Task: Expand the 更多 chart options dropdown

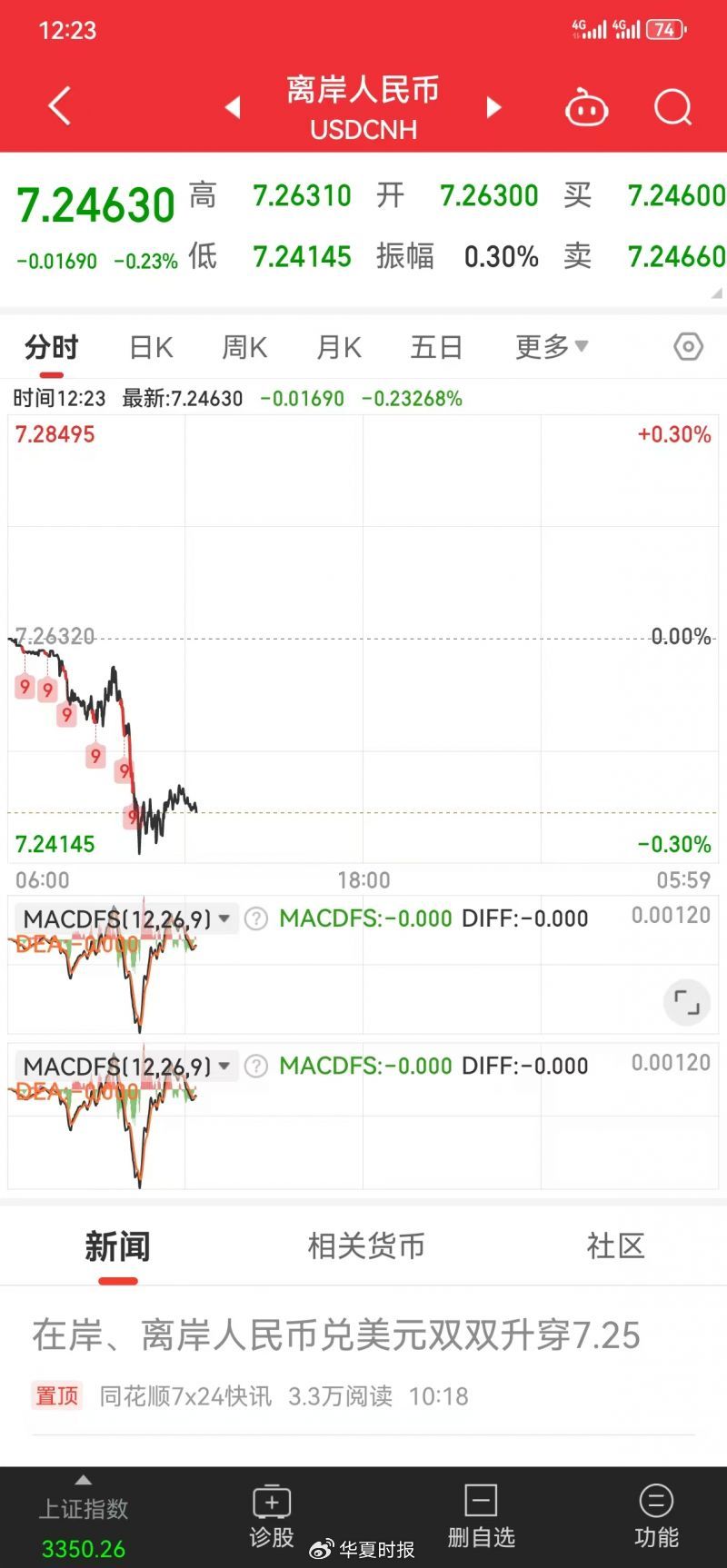Action: point(552,346)
